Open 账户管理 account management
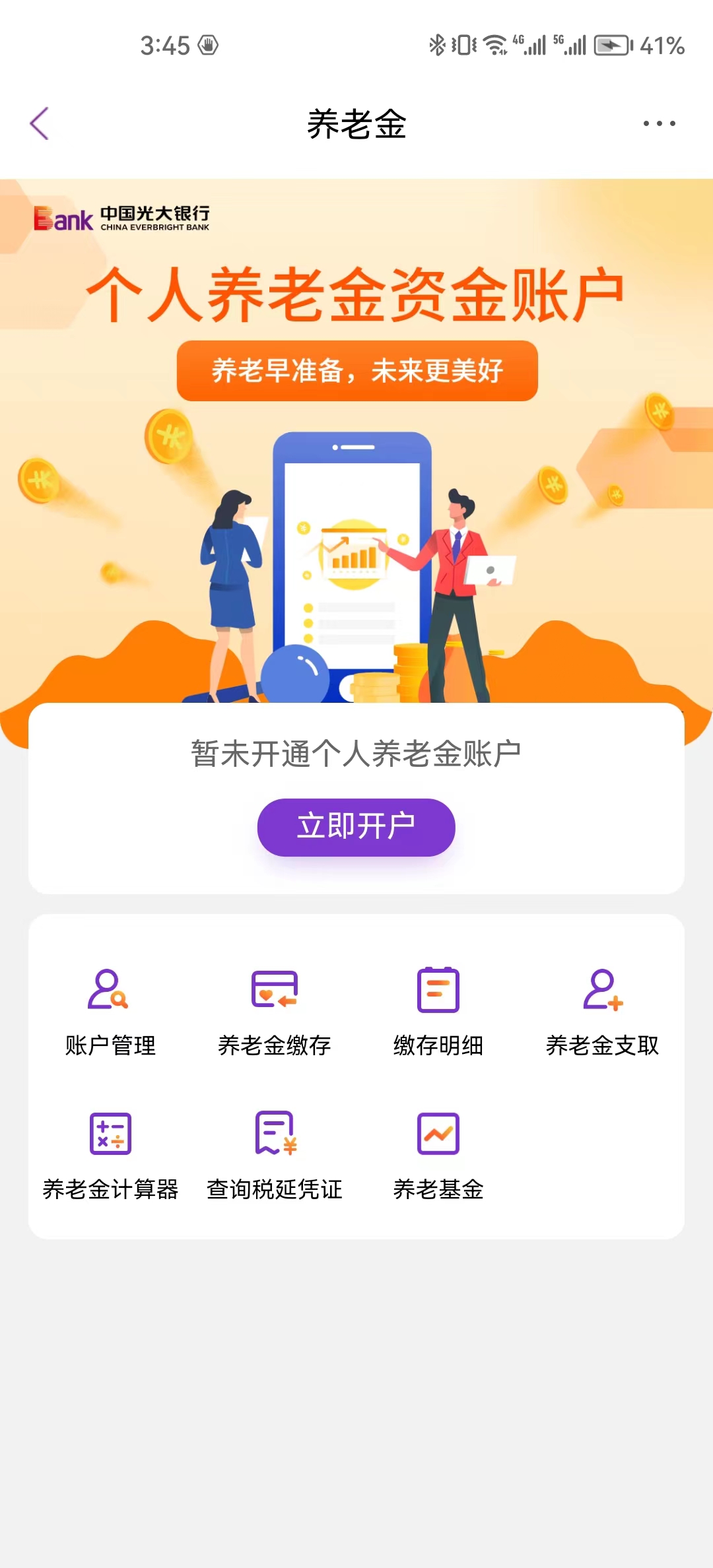Image resolution: width=713 pixels, height=1568 pixels. pyautogui.click(x=110, y=1010)
